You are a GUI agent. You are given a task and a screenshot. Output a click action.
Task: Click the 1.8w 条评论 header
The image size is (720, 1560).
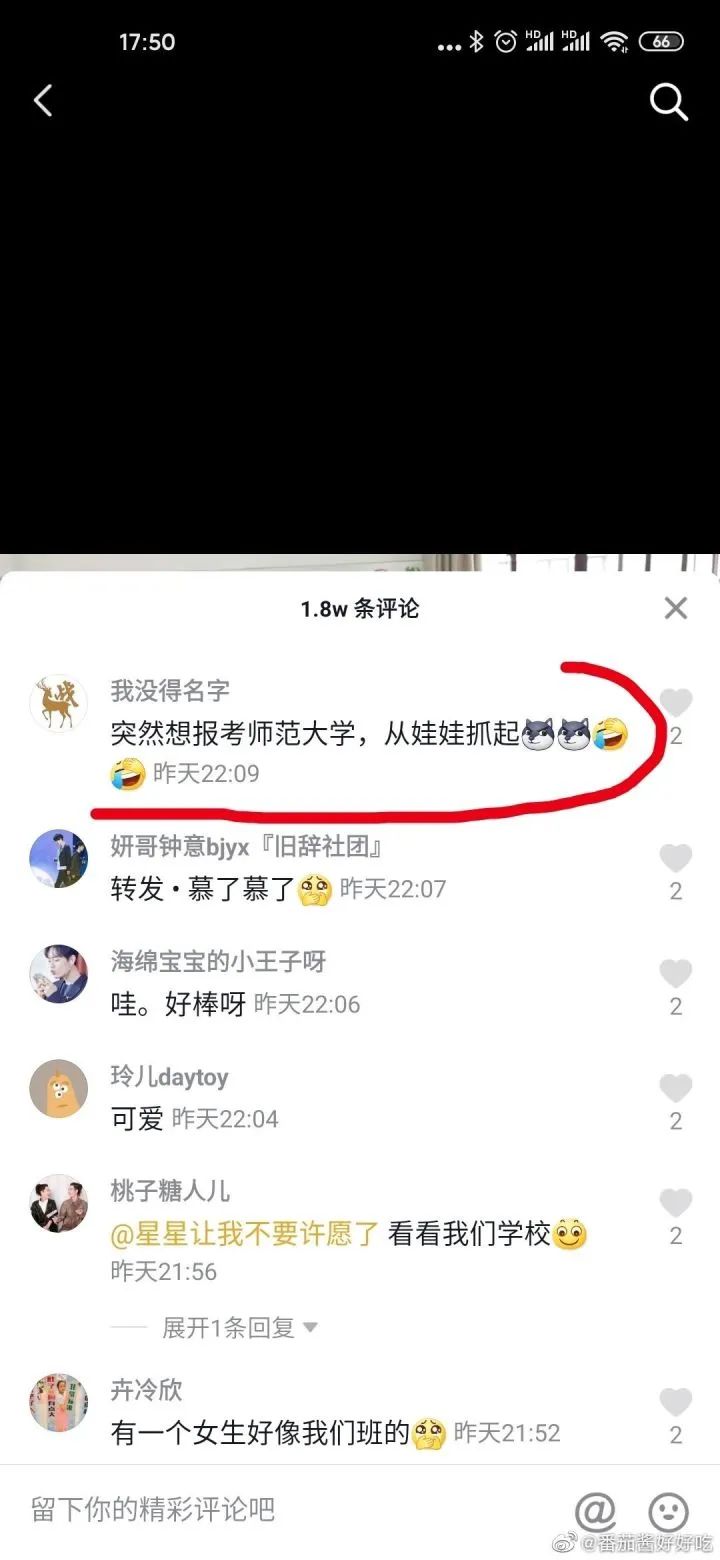360,607
